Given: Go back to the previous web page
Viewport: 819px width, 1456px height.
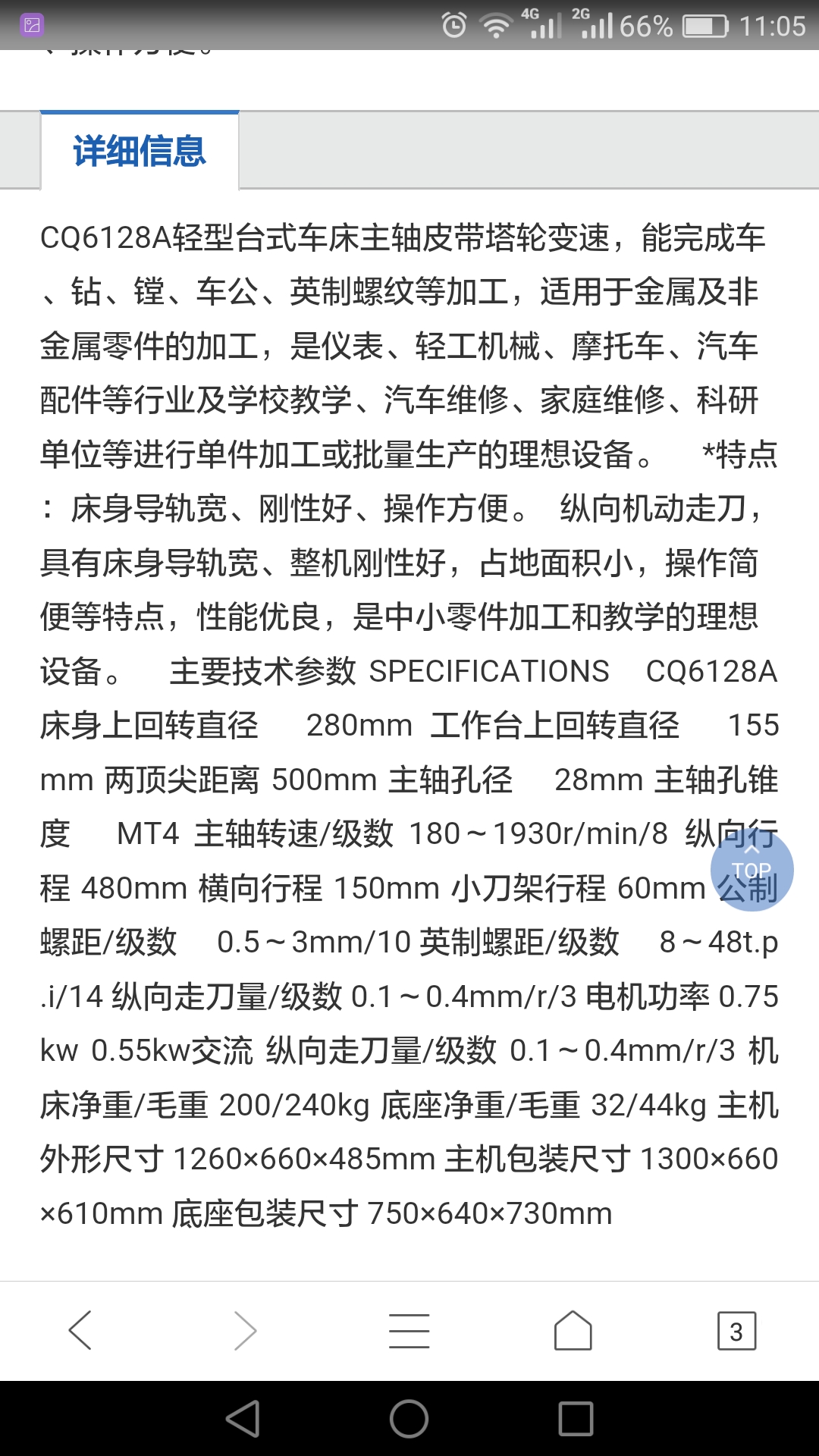Looking at the screenshot, I should click(x=80, y=1330).
